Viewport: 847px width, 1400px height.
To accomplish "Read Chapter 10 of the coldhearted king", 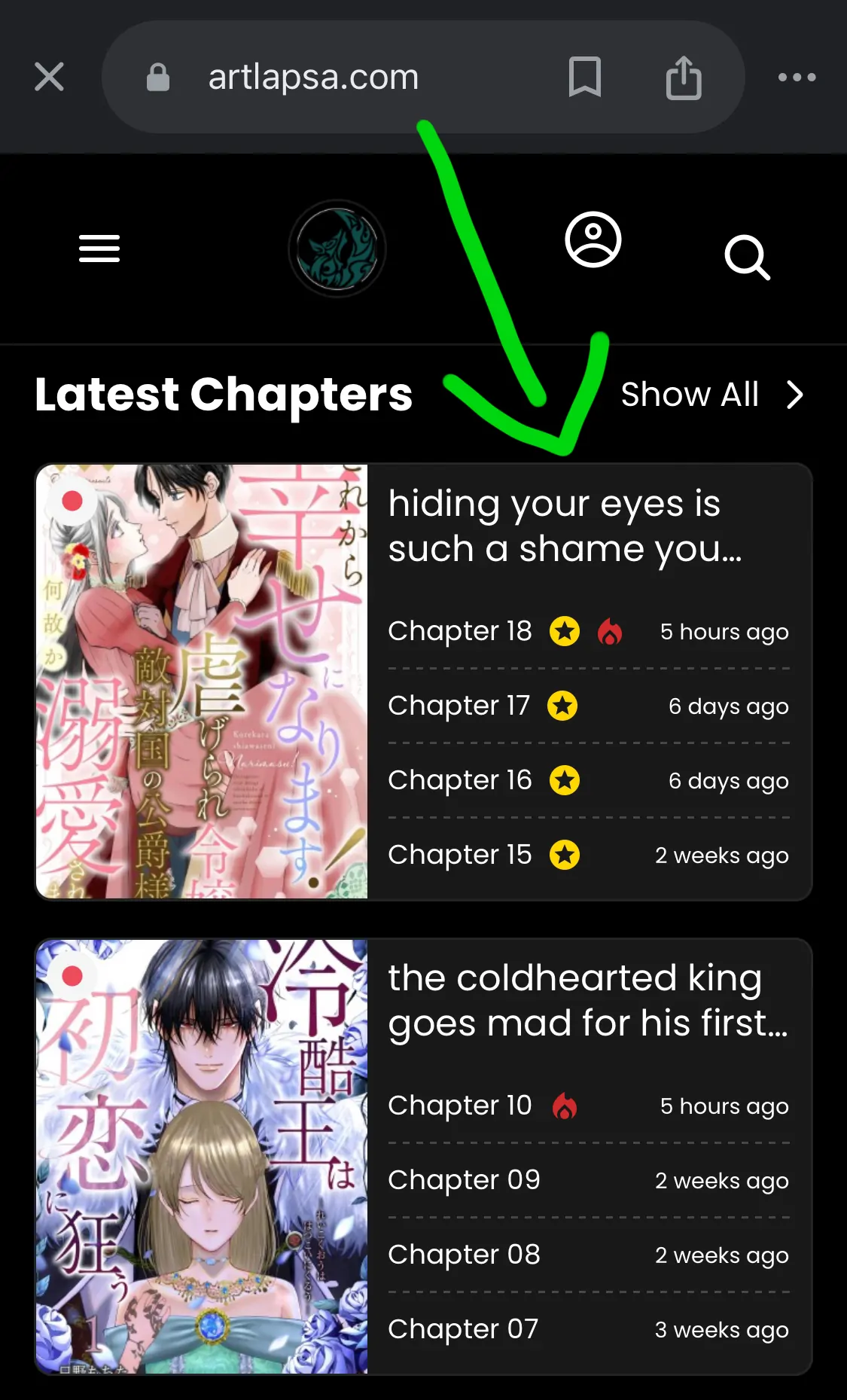I will [x=460, y=1106].
